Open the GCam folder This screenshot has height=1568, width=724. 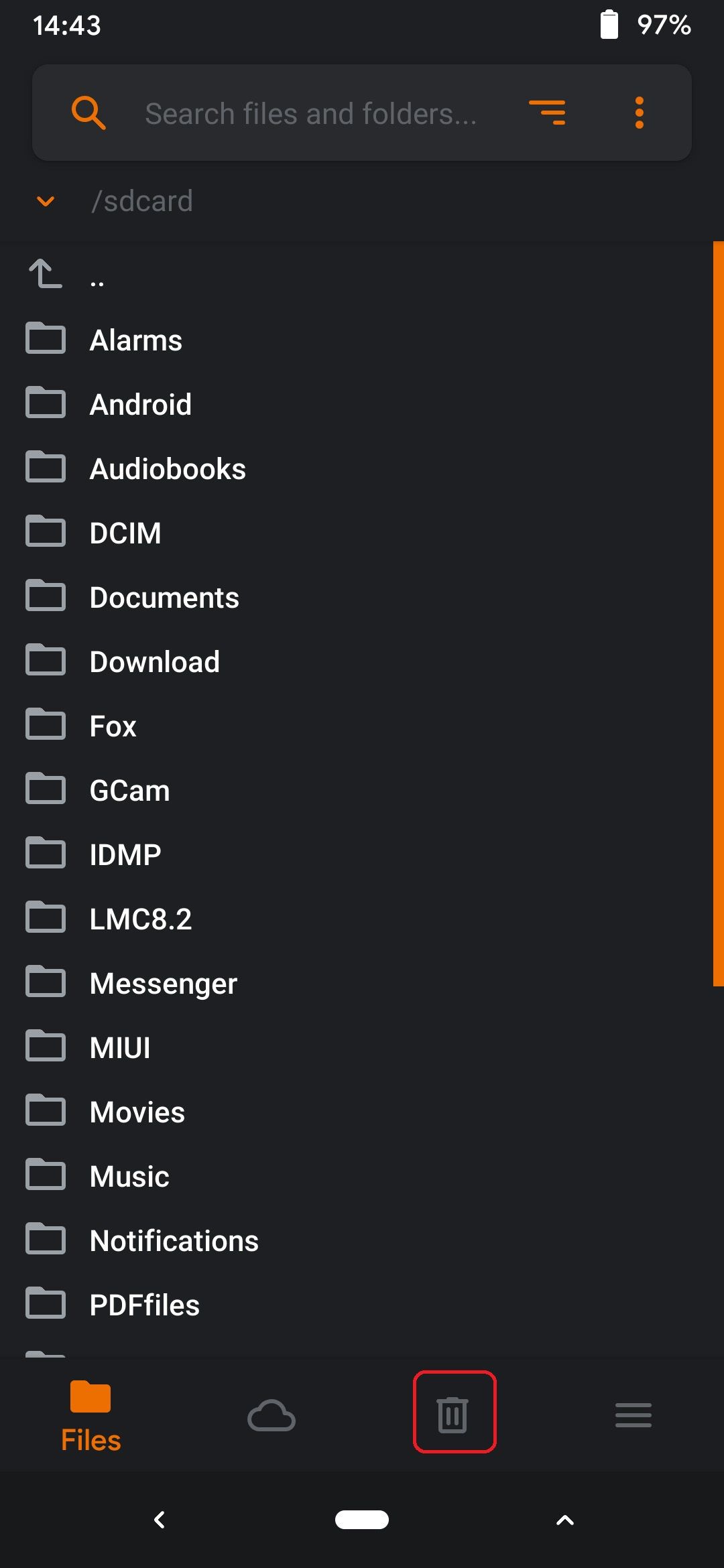pyautogui.click(x=129, y=790)
